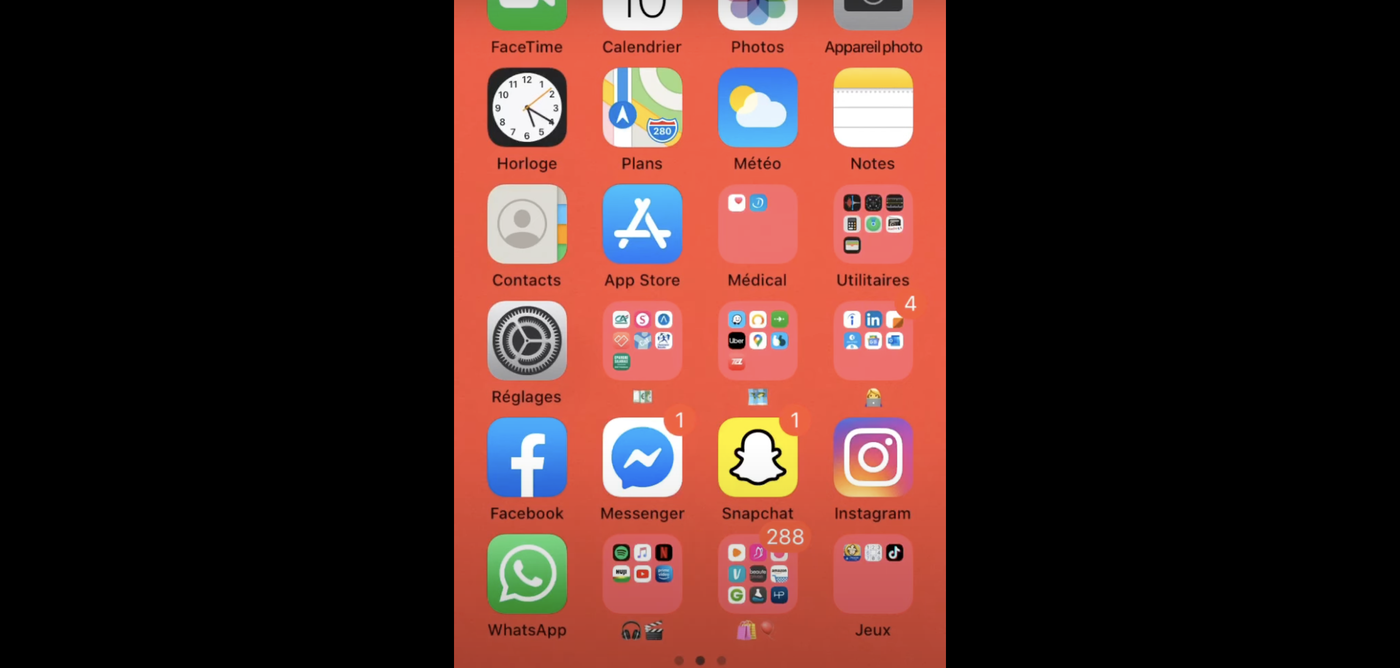Image resolution: width=1400 pixels, height=668 pixels.
Task: Open the FaceTime app
Action: (x=527, y=14)
